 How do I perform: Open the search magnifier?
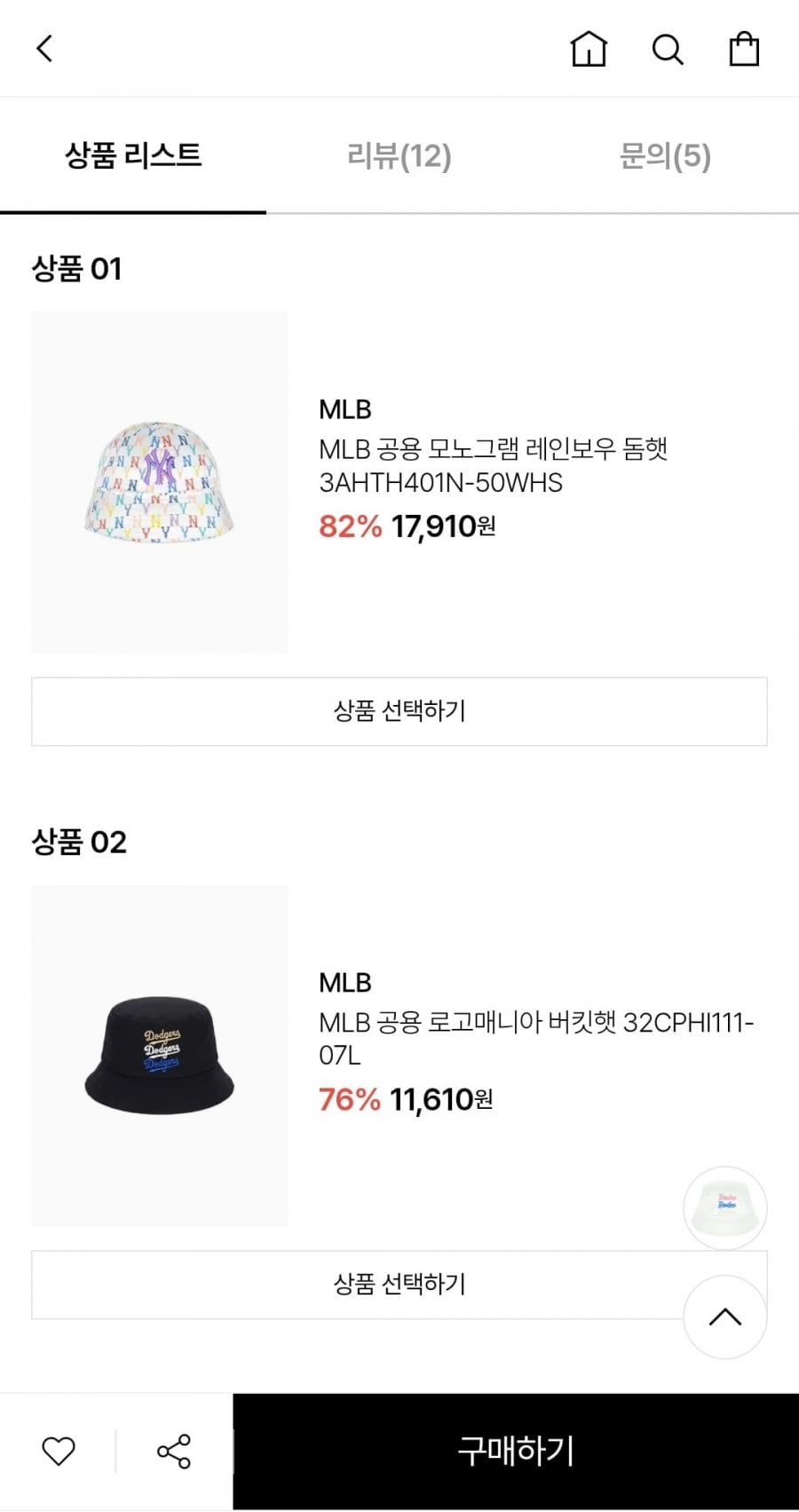click(667, 50)
